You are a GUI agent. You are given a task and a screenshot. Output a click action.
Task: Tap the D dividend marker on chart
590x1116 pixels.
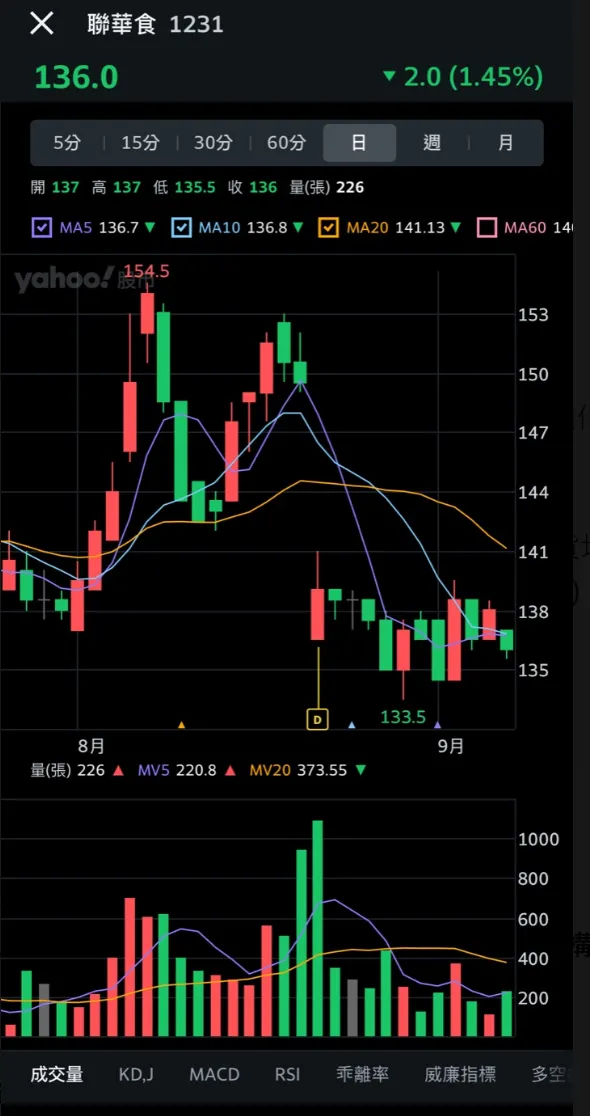coord(317,720)
